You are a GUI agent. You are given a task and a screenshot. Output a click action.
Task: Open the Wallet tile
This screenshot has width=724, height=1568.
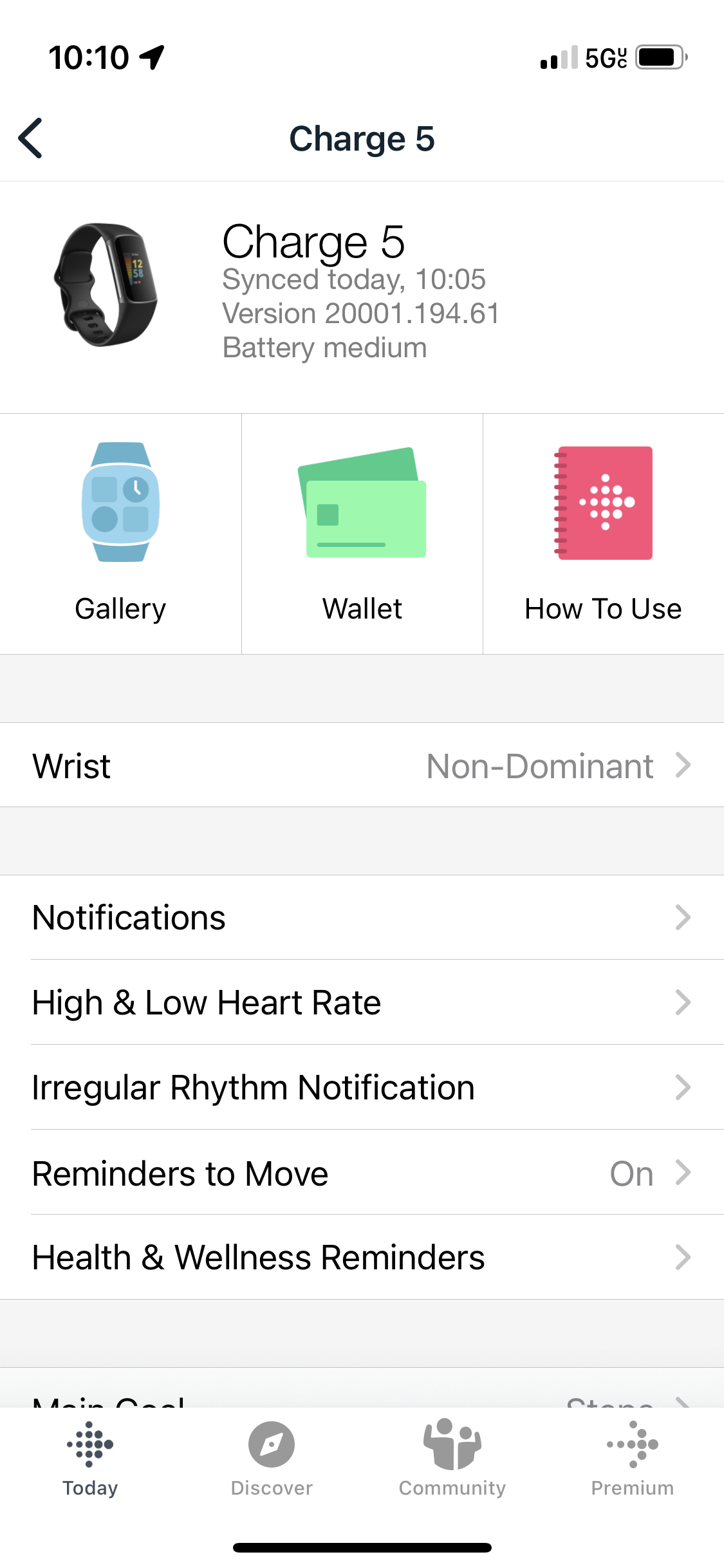(362, 534)
